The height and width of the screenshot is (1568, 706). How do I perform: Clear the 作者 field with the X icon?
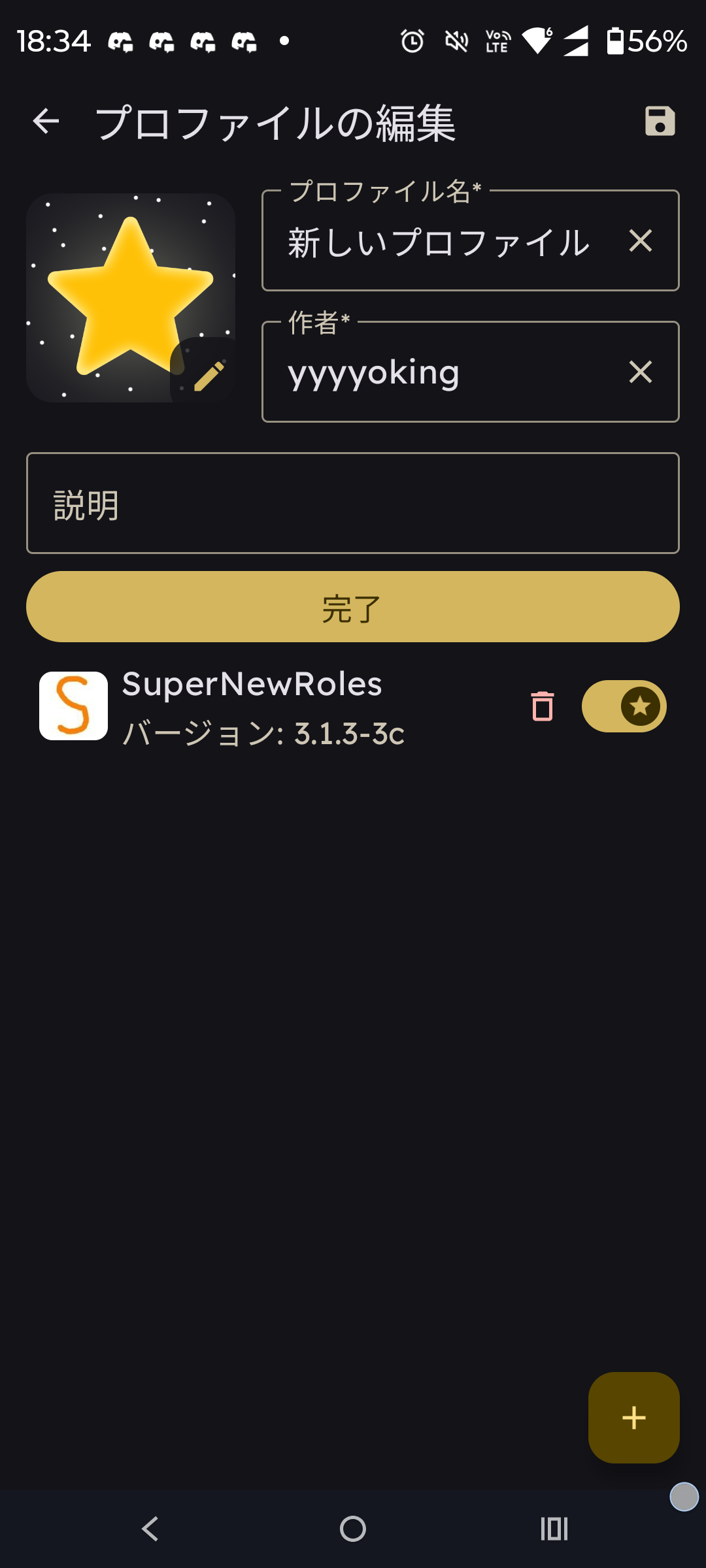[641, 372]
